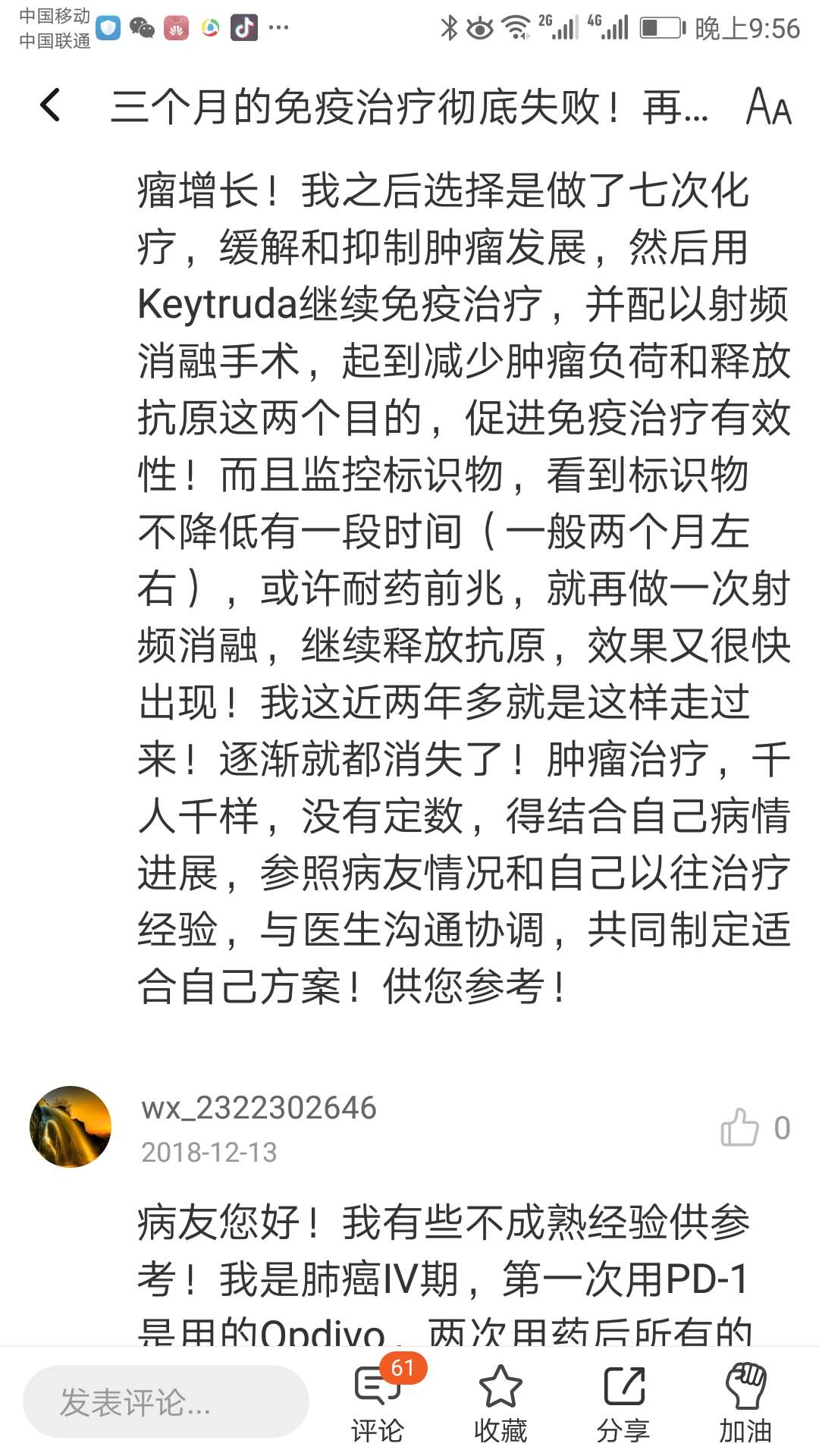The image size is (819, 1456).
Task: View all 61 comments
Action: tap(378, 1401)
